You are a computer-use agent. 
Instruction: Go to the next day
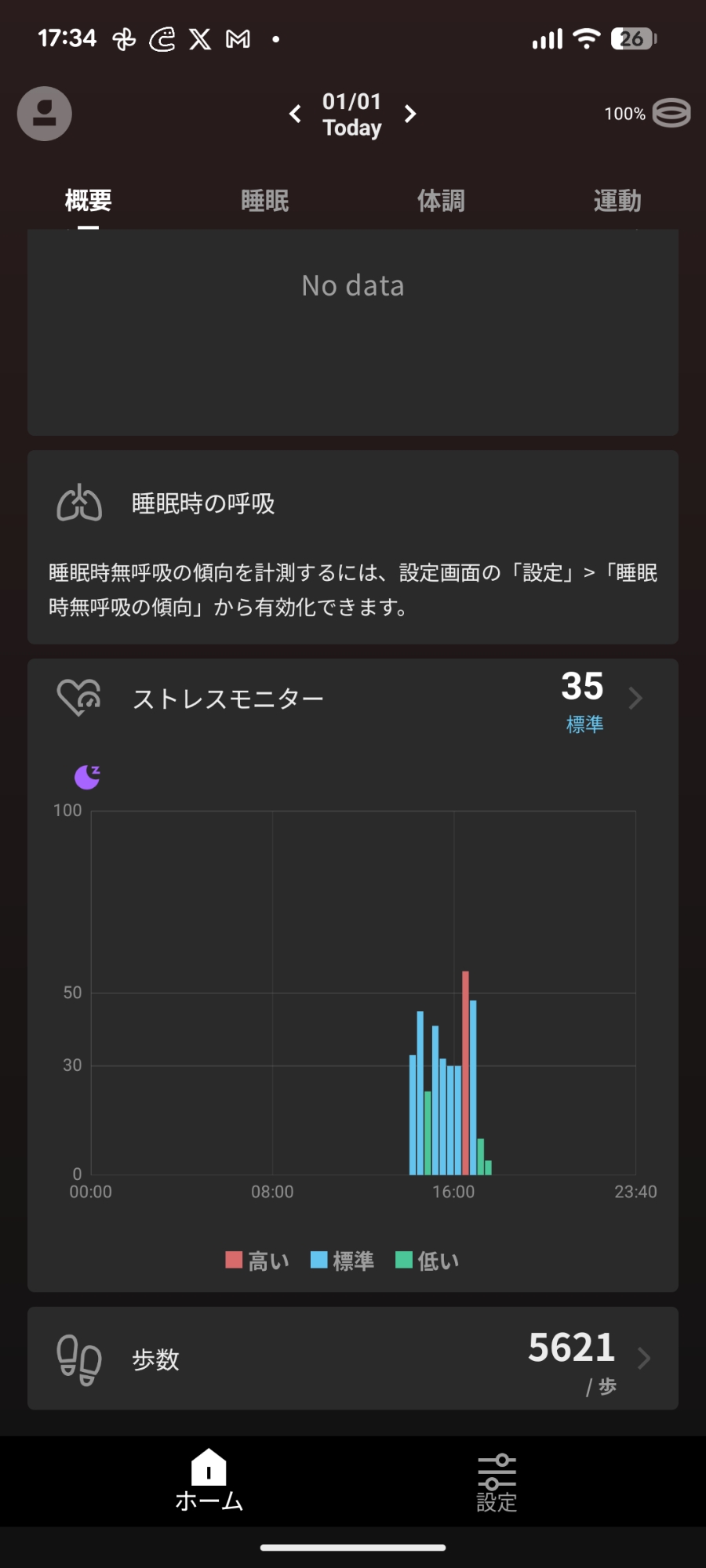409,114
